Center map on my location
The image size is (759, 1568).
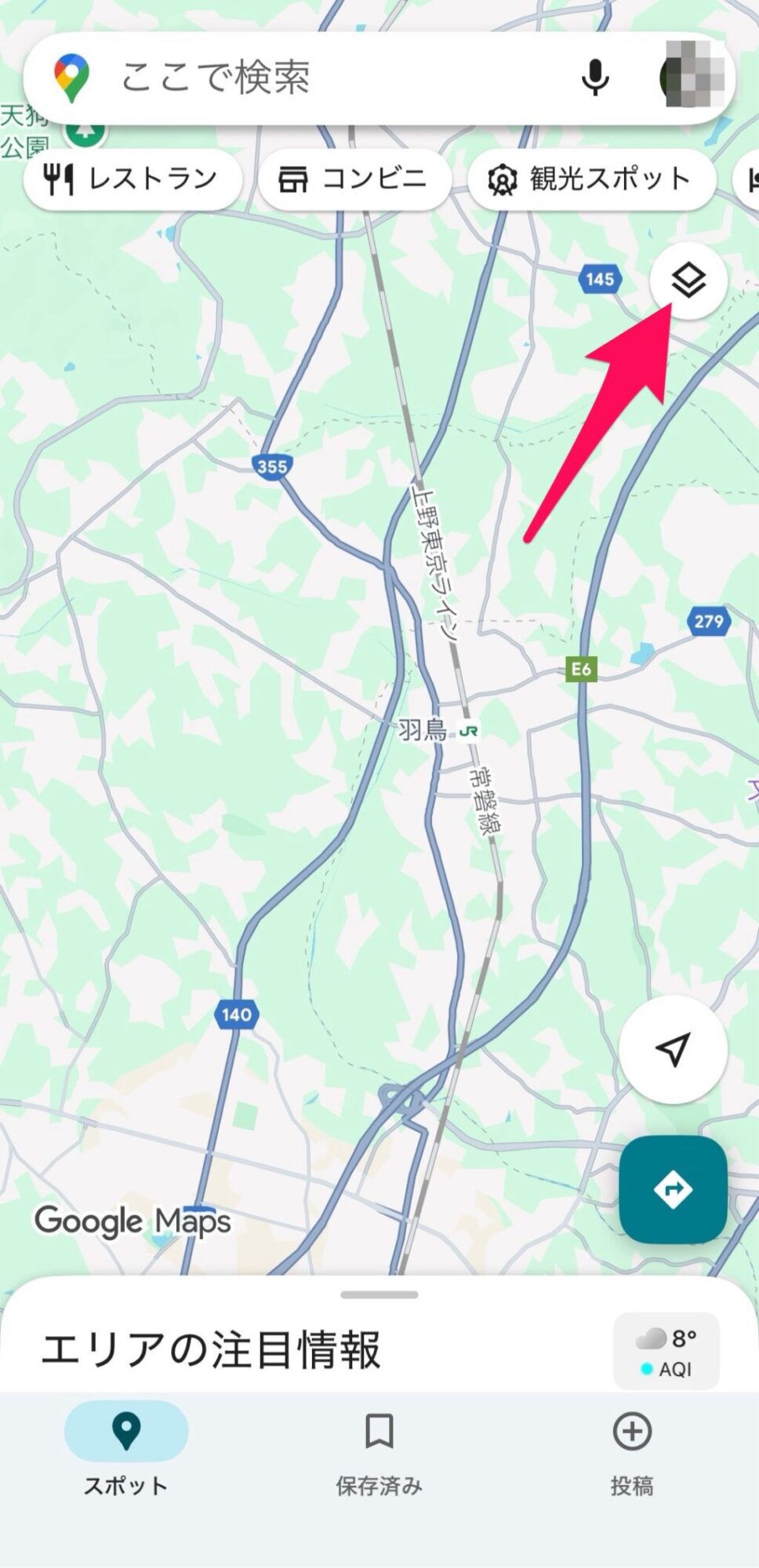pos(673,1049)
